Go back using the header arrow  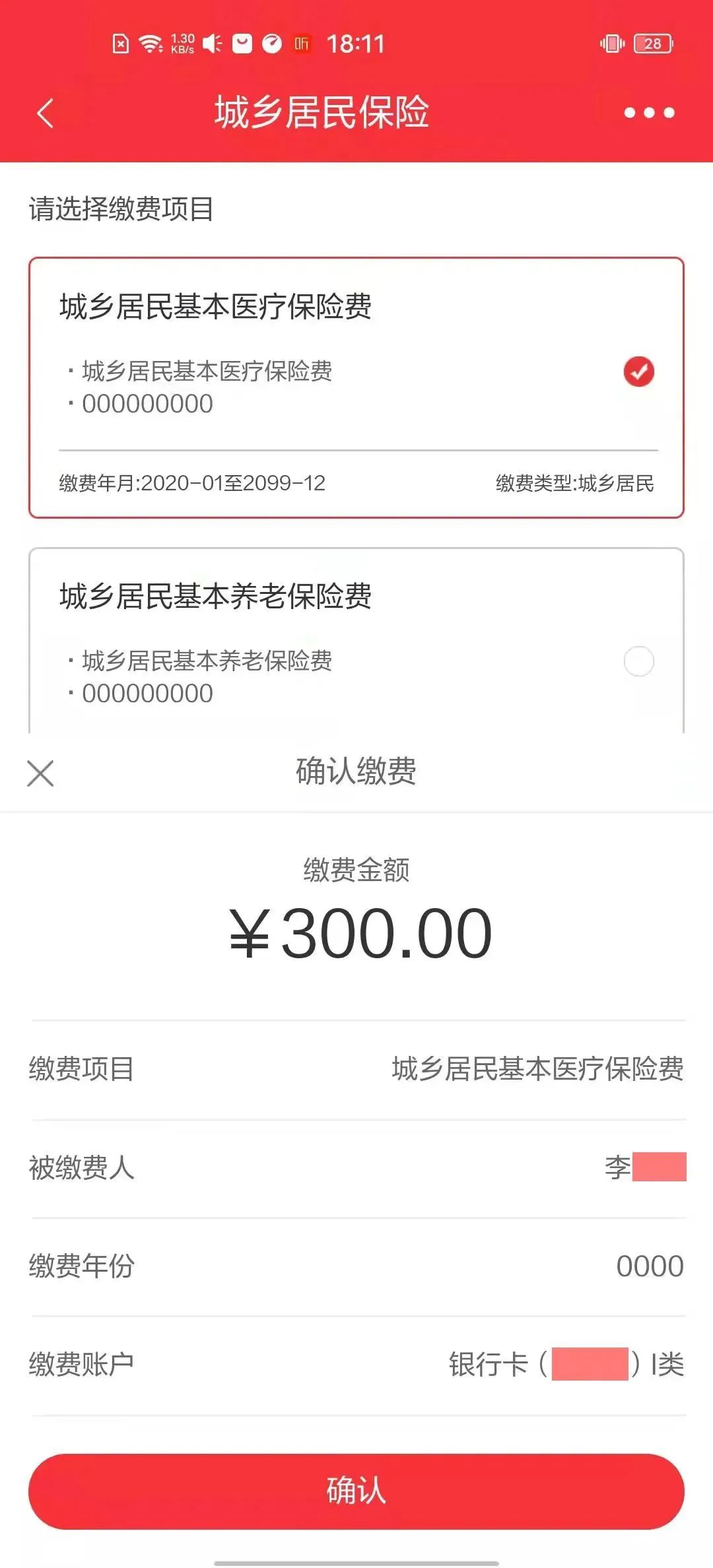click(45, 112)
